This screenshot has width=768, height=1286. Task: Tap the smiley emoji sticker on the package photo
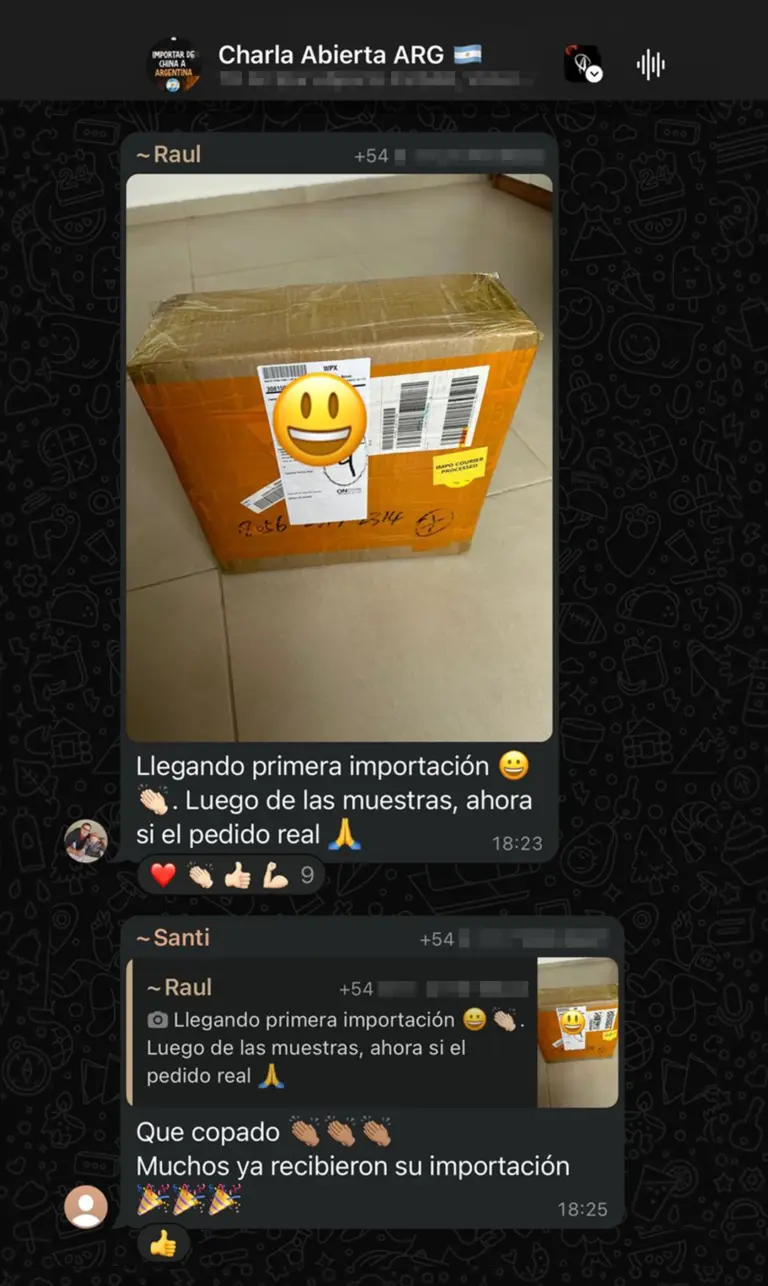322,419
